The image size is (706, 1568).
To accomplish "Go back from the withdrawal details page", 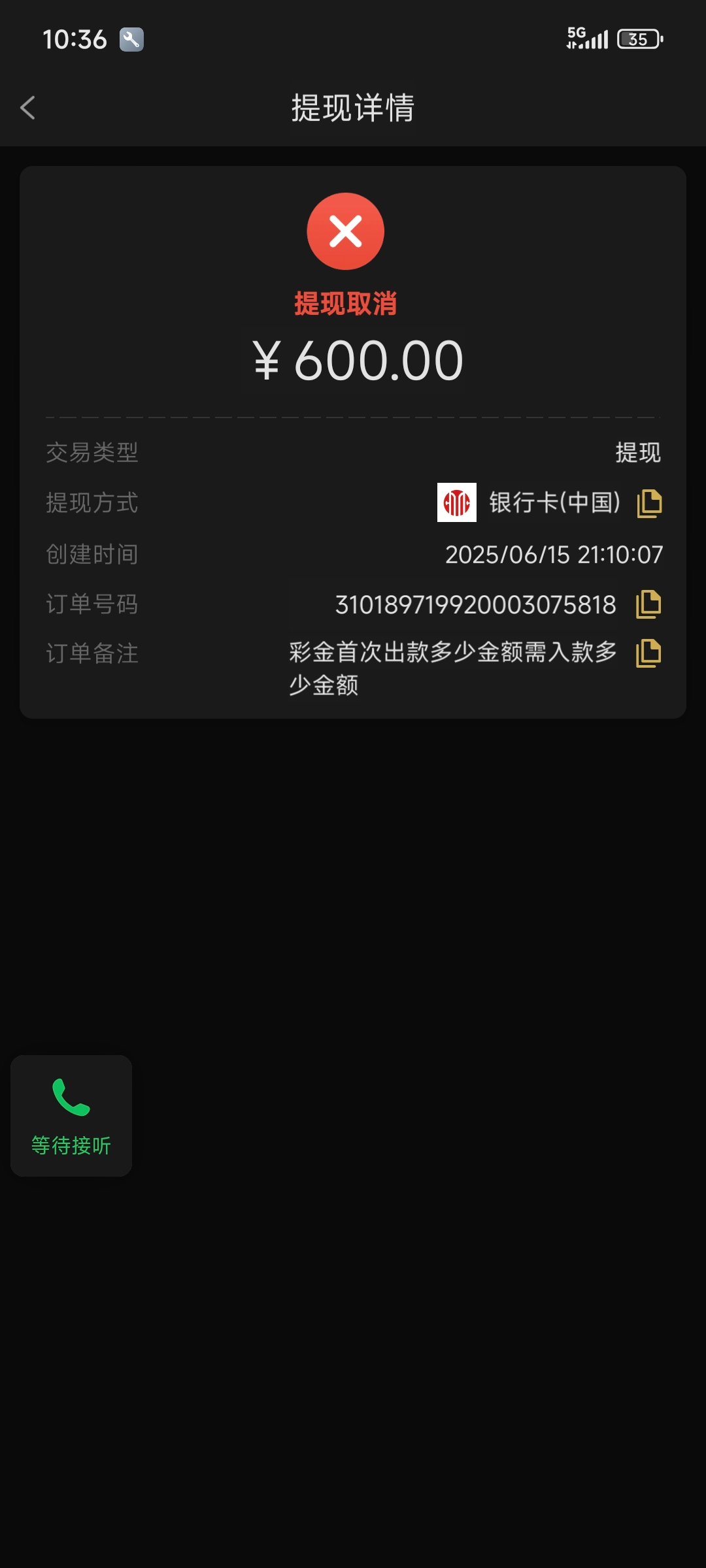I will [x=28, y=108].
